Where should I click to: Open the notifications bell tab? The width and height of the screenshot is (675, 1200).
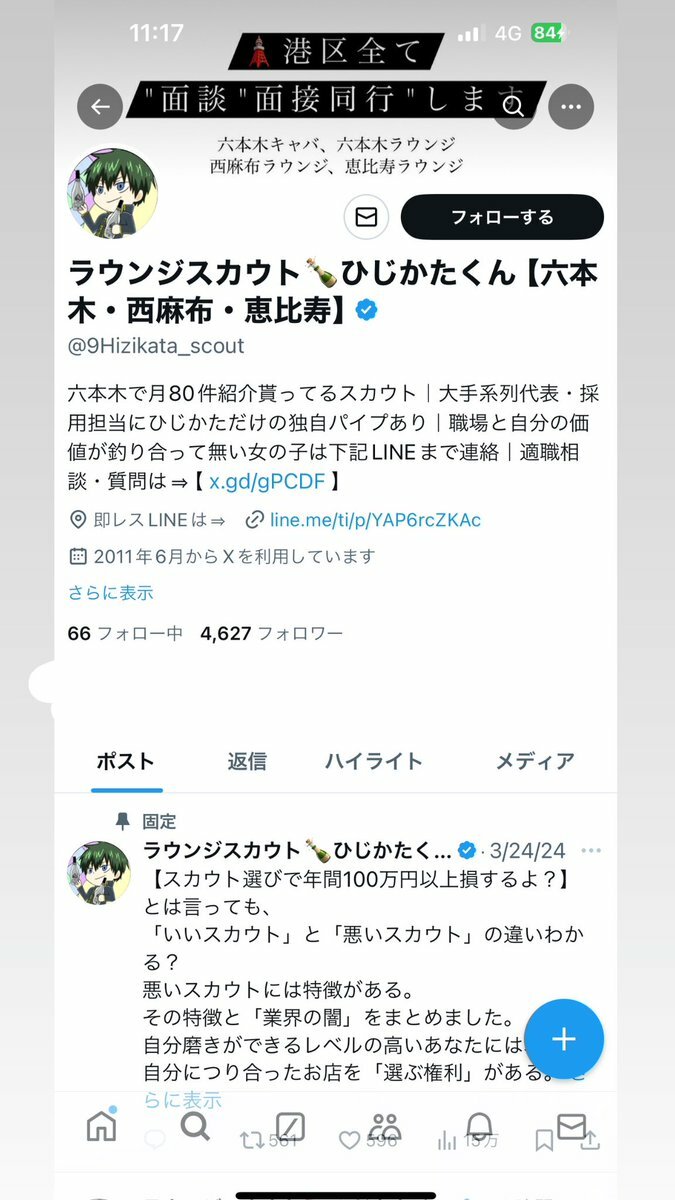tap(480, 1127)
